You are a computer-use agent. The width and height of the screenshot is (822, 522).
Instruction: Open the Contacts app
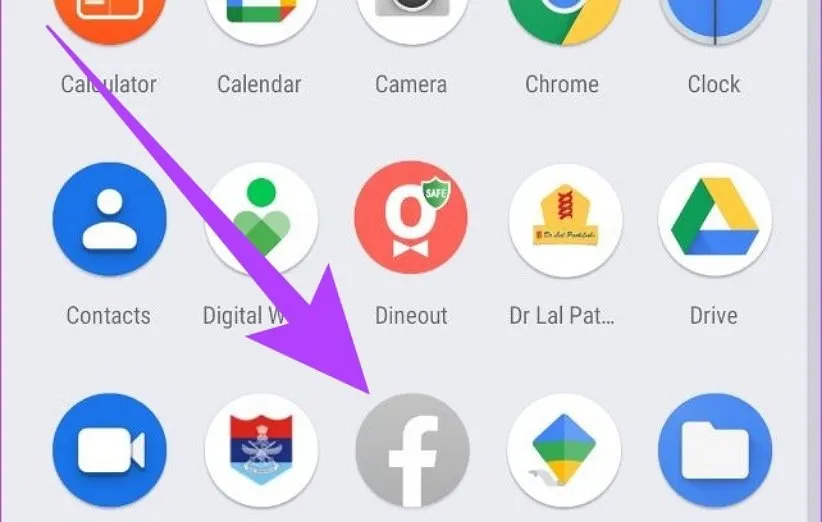point(108,220)
